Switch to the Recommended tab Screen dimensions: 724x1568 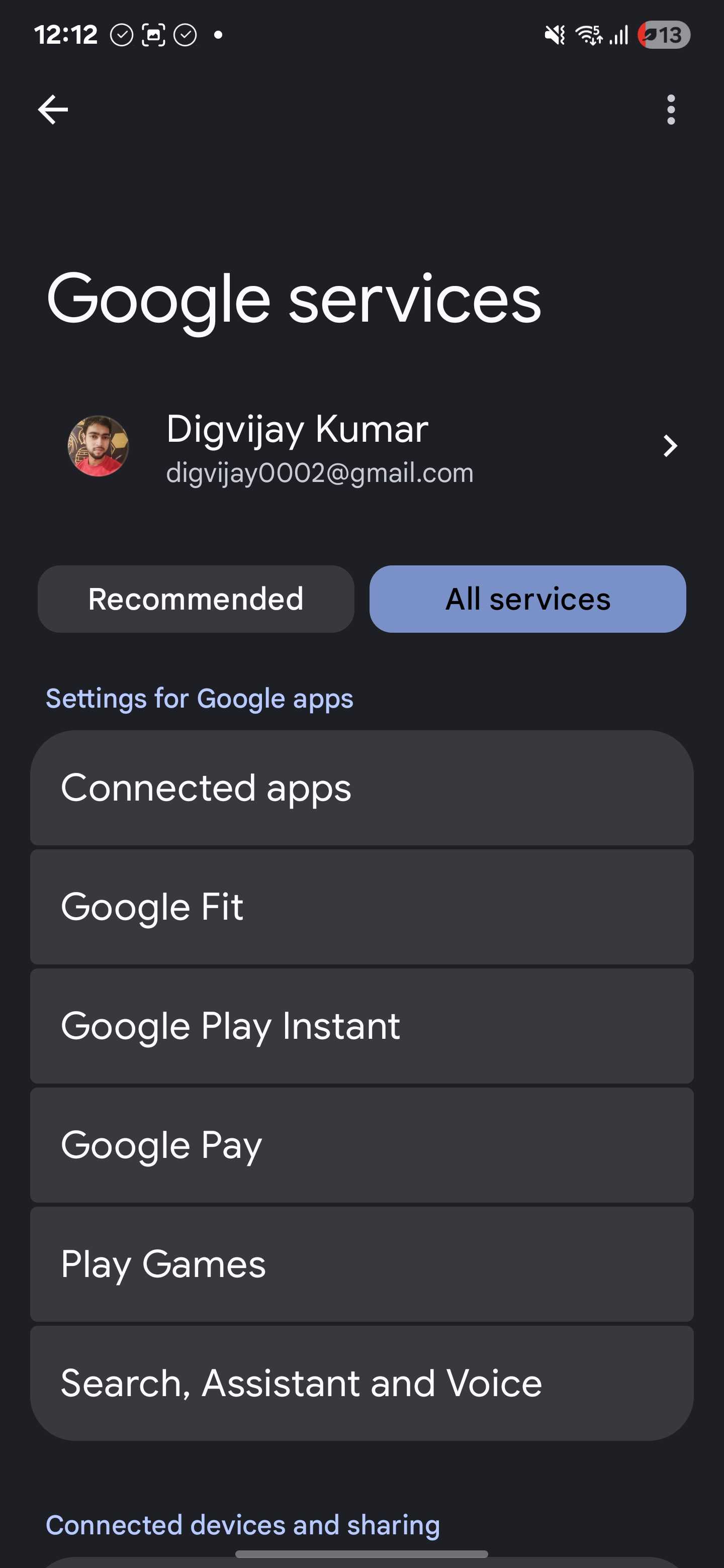pos(196,599)
